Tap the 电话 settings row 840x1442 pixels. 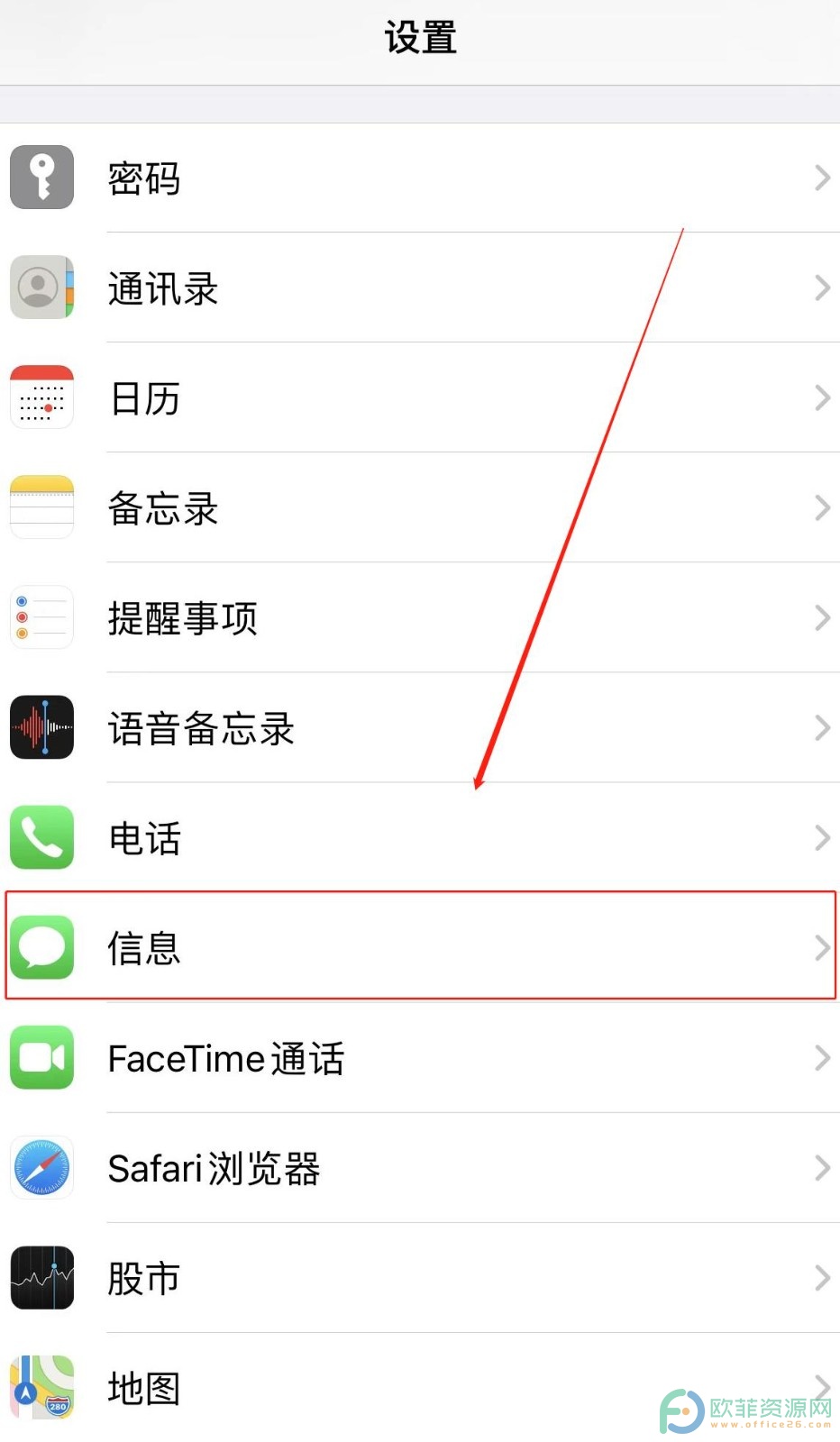coord(419,838)
